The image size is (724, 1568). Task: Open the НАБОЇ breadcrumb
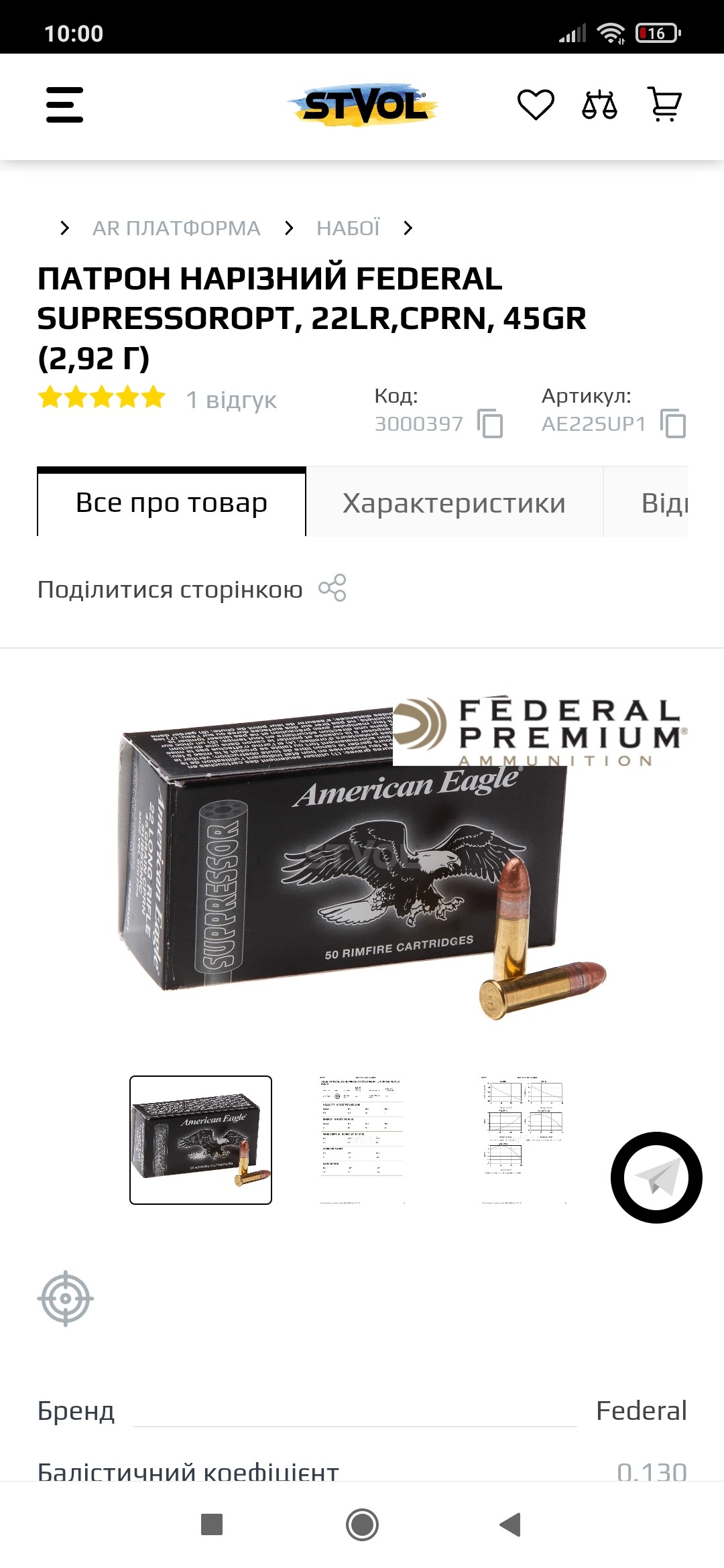pos(348,228)
